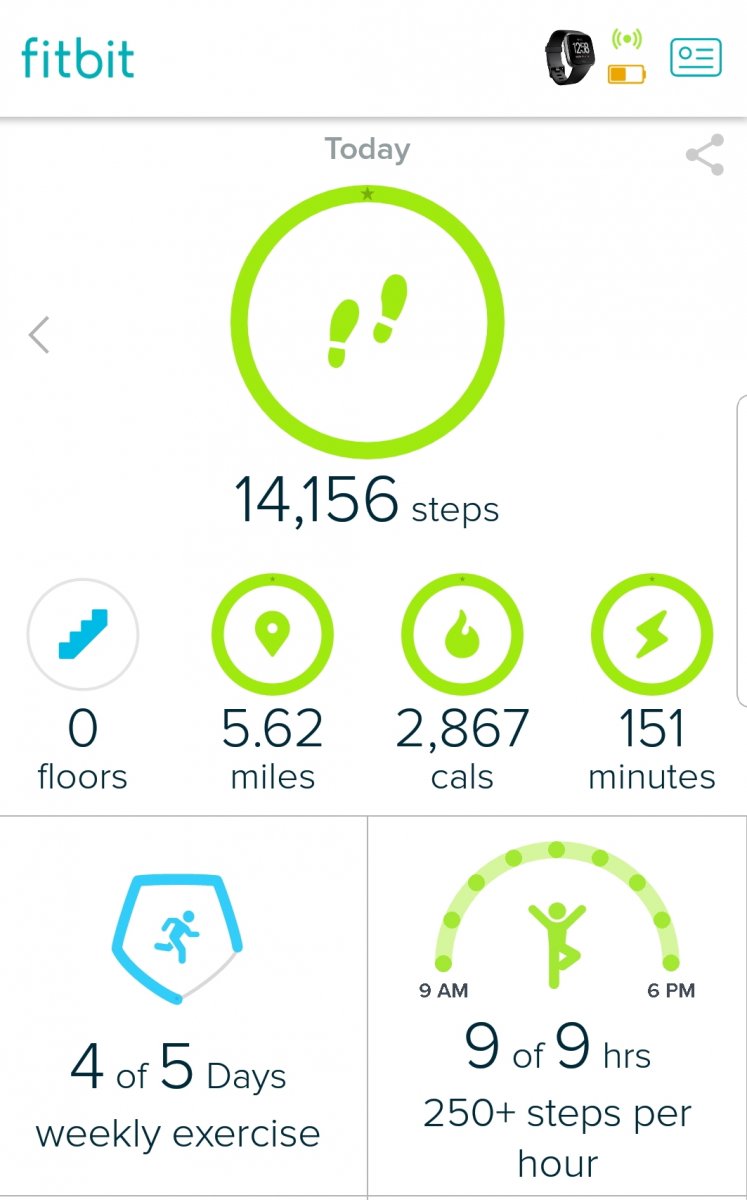Image resolution: width=747 pixels, height=1200 pixels.
Task: Open the 14,156 steps details
Action: 367,322
